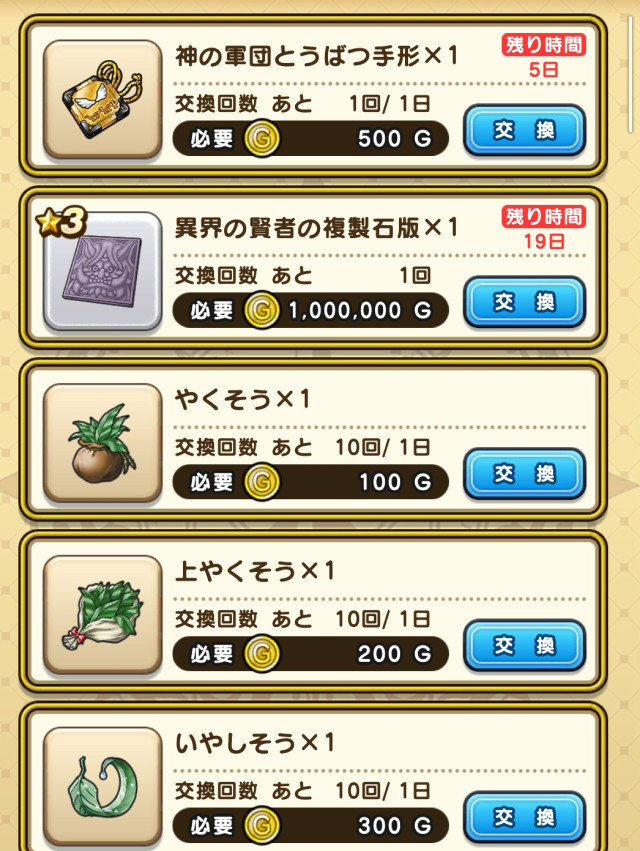Tap 交換 for いやしそう×1

[x=524, y=817]
